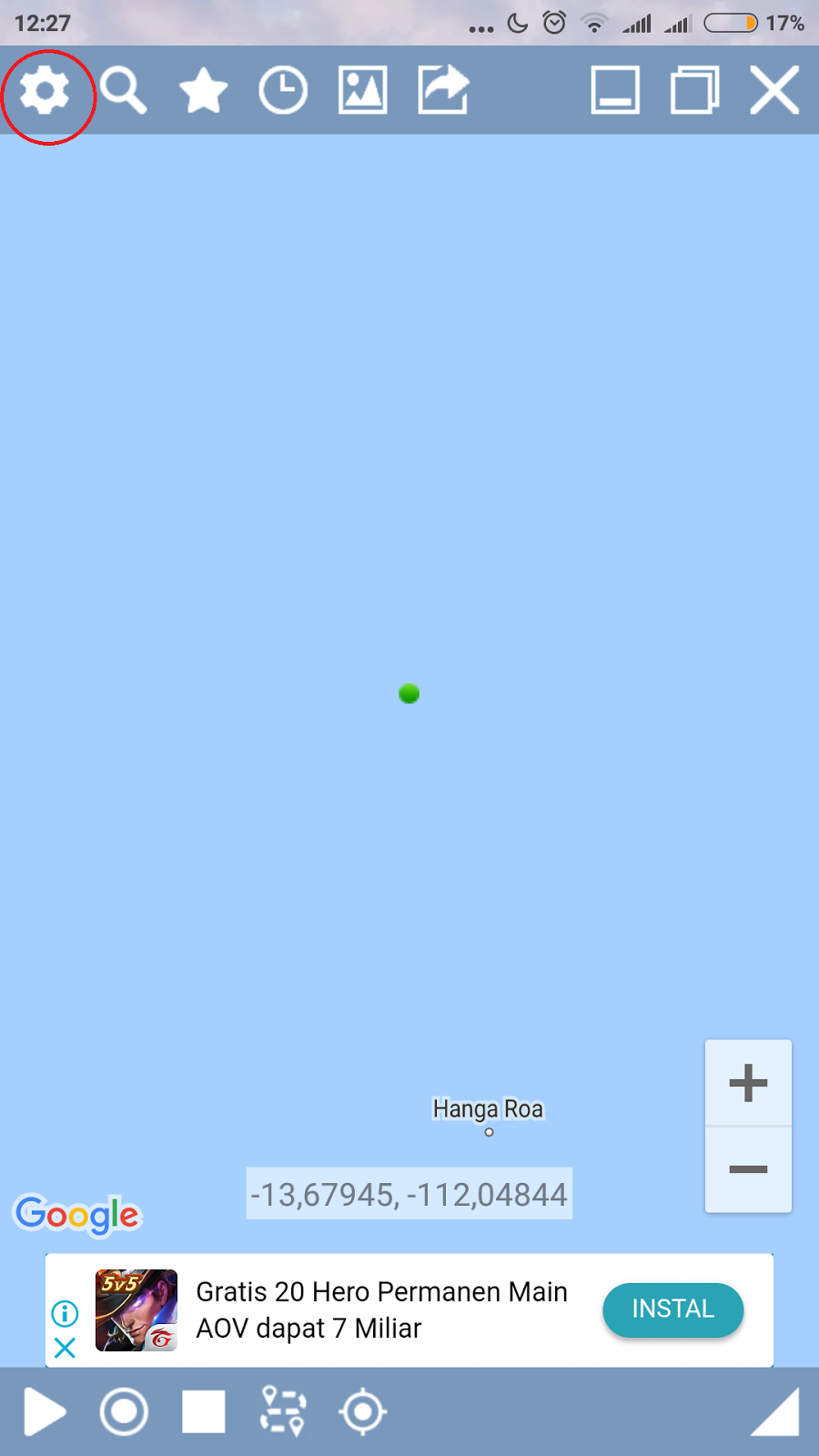Tap INSTAL on the AOV ad
The height and width of the screenshot is (1456, 819).
pyautogui.click(x=672, y=1309)
